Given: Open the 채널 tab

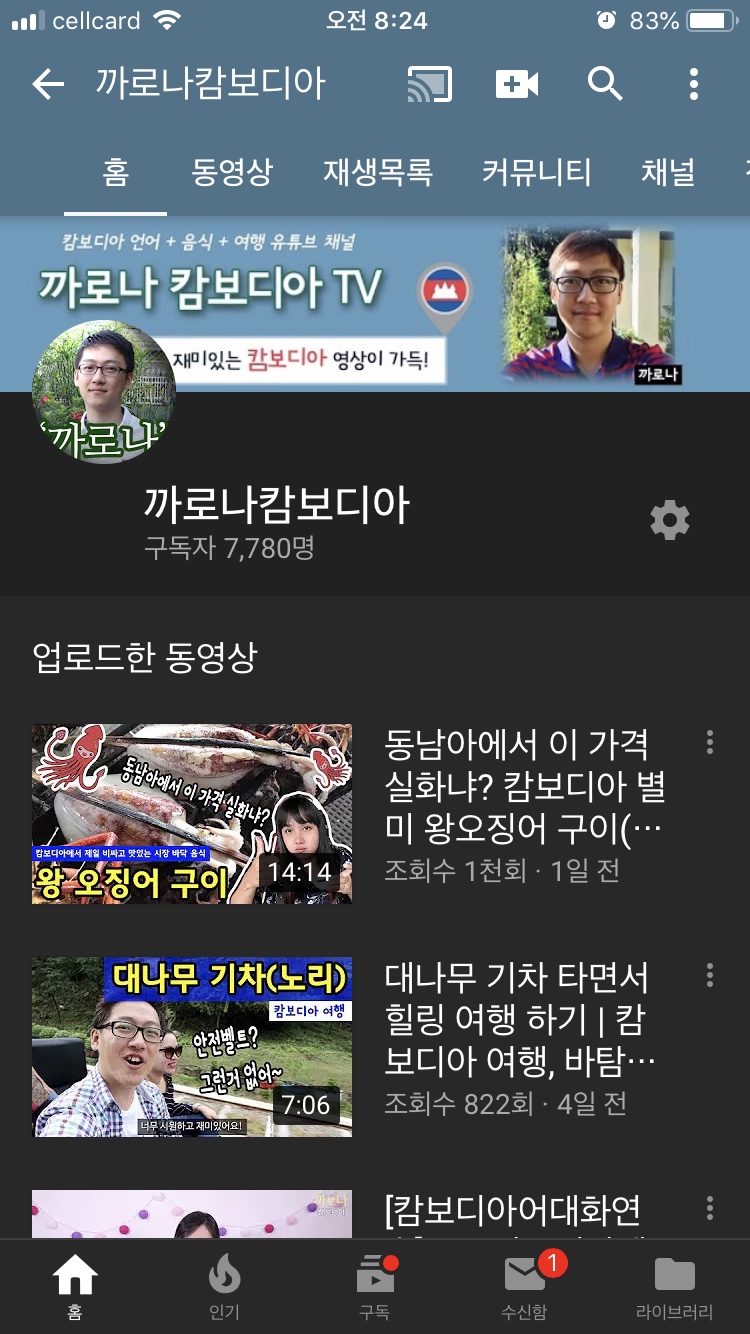Looking at the screenshot, I should (x=668, y=172).
